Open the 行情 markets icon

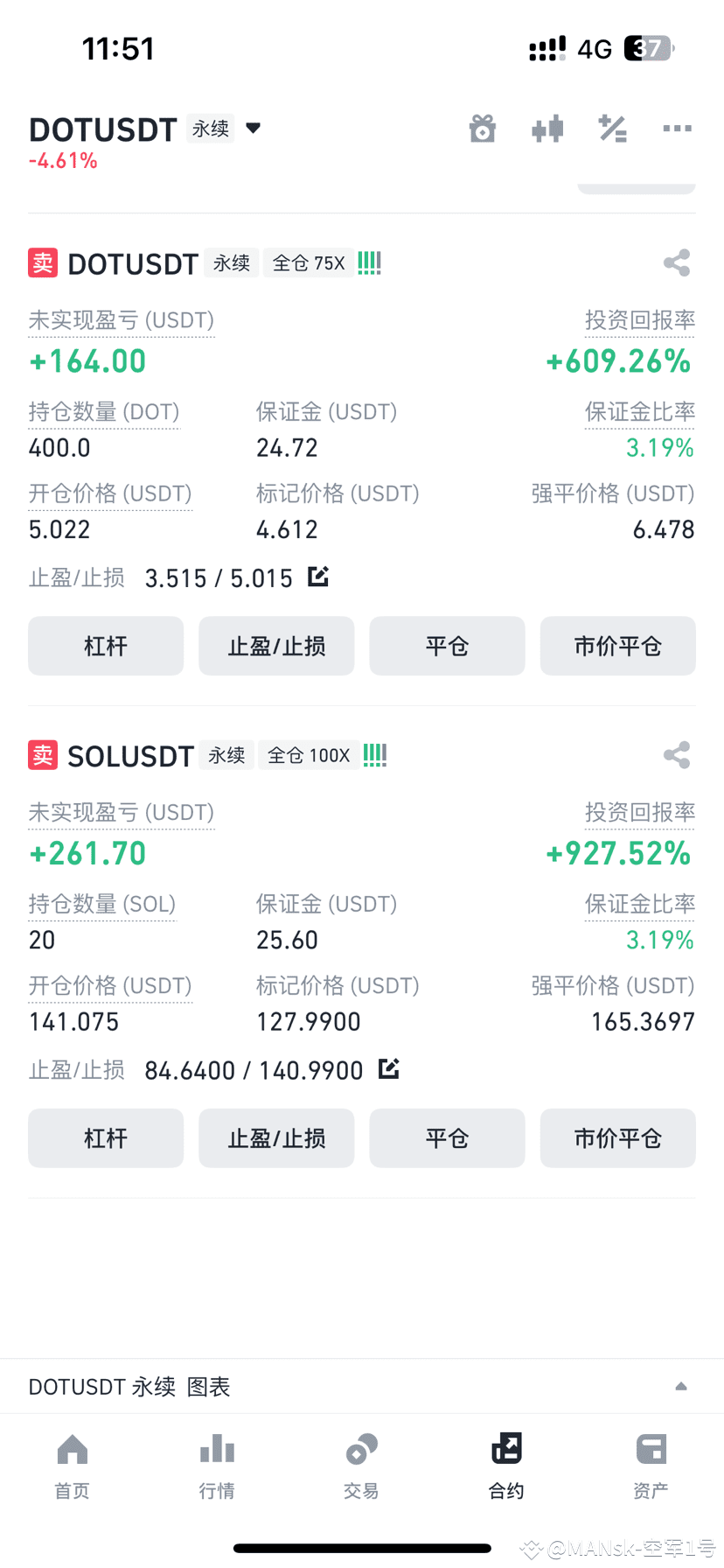[x=217, y=1466]
